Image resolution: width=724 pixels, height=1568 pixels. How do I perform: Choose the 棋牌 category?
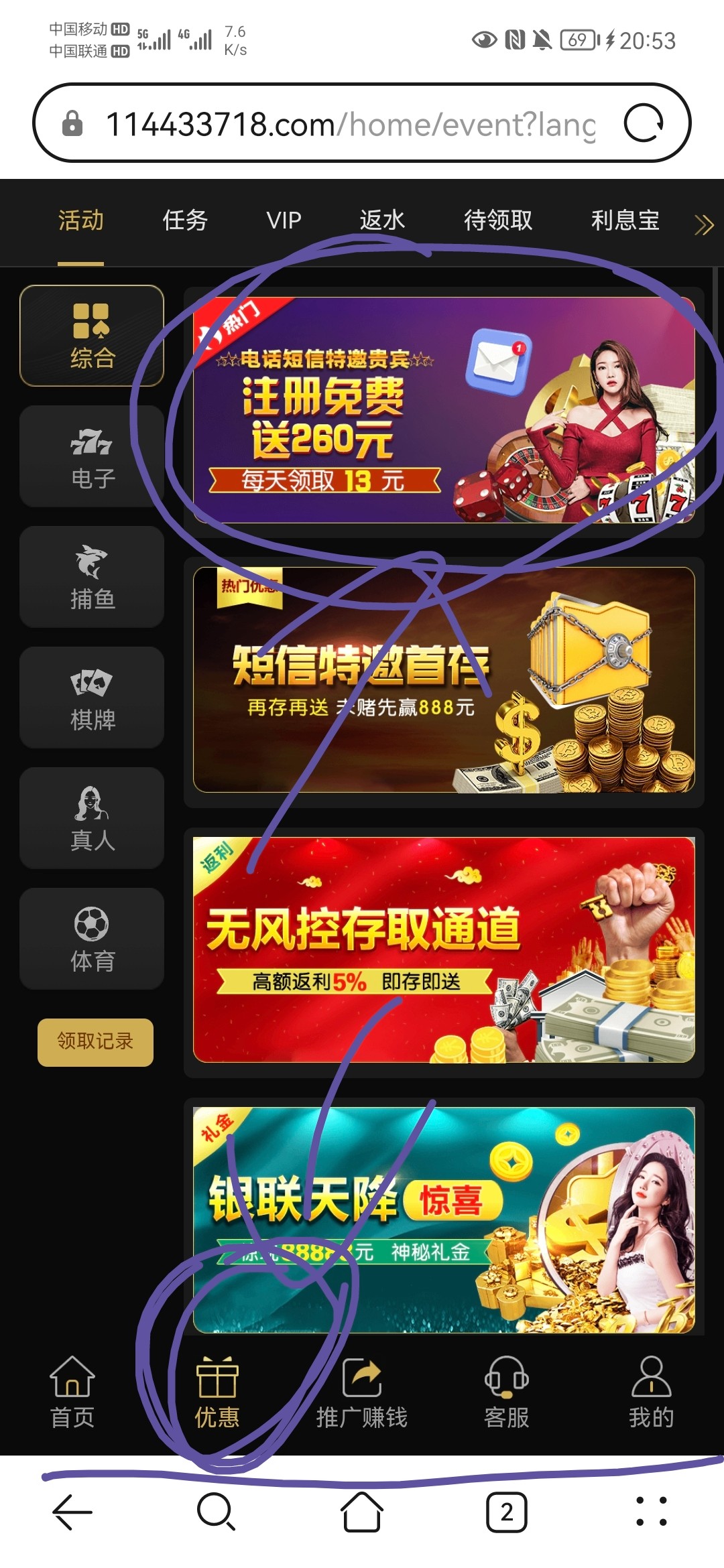tap(92, 698)
